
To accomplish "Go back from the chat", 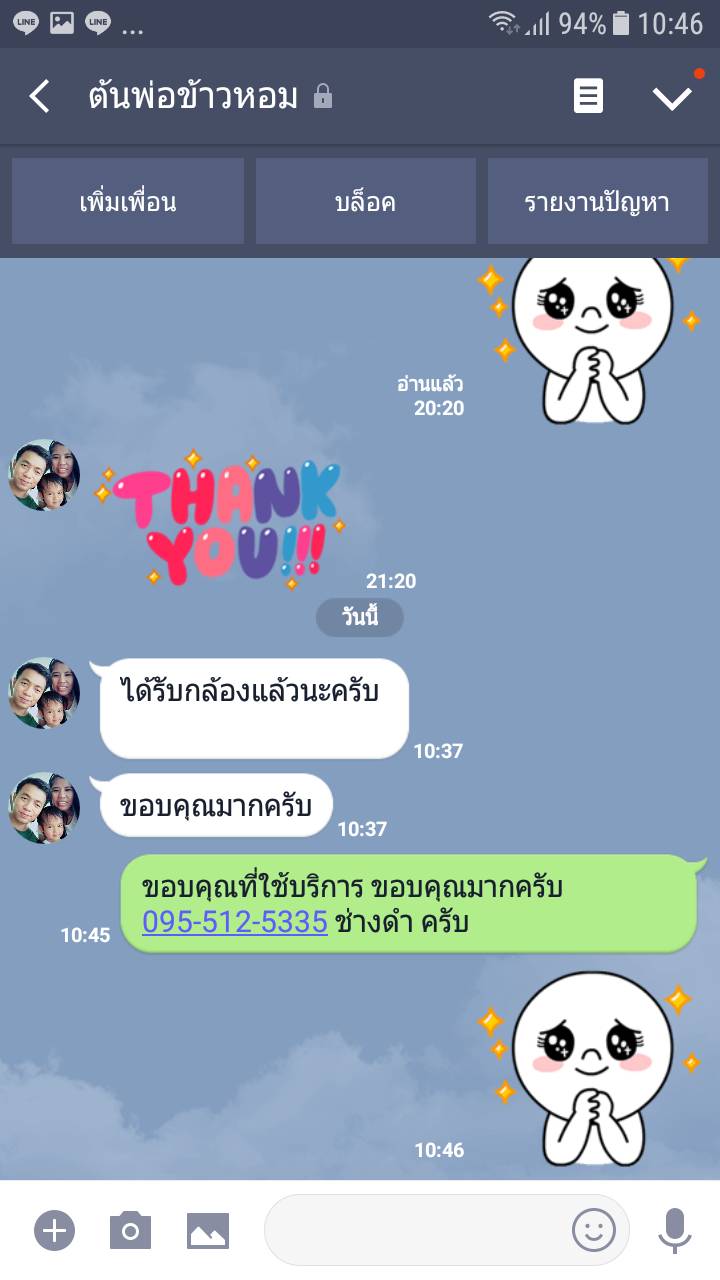I will point(39,97).
